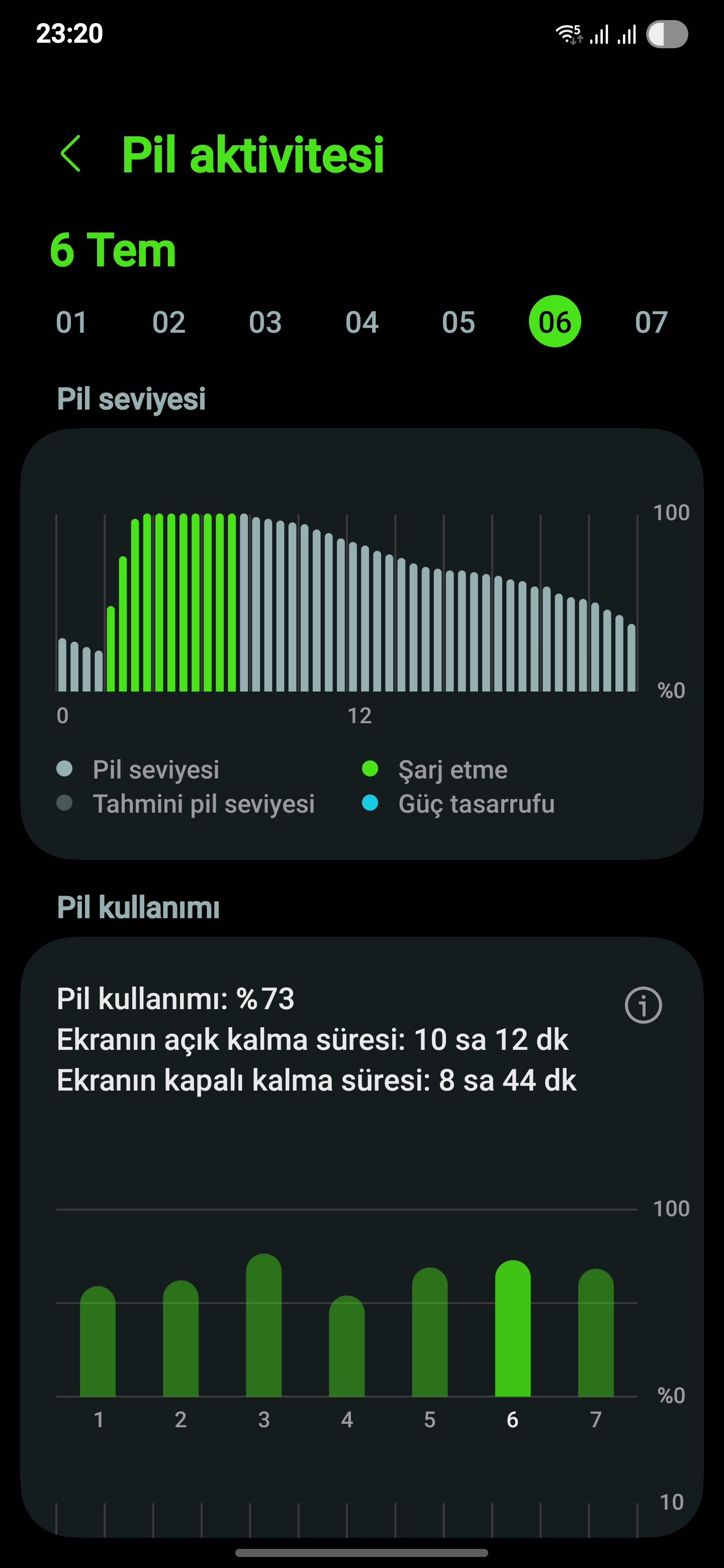724x1568 pixels.
Task: Open the battery usage info icon
Action: click(x=643, y=1005)
